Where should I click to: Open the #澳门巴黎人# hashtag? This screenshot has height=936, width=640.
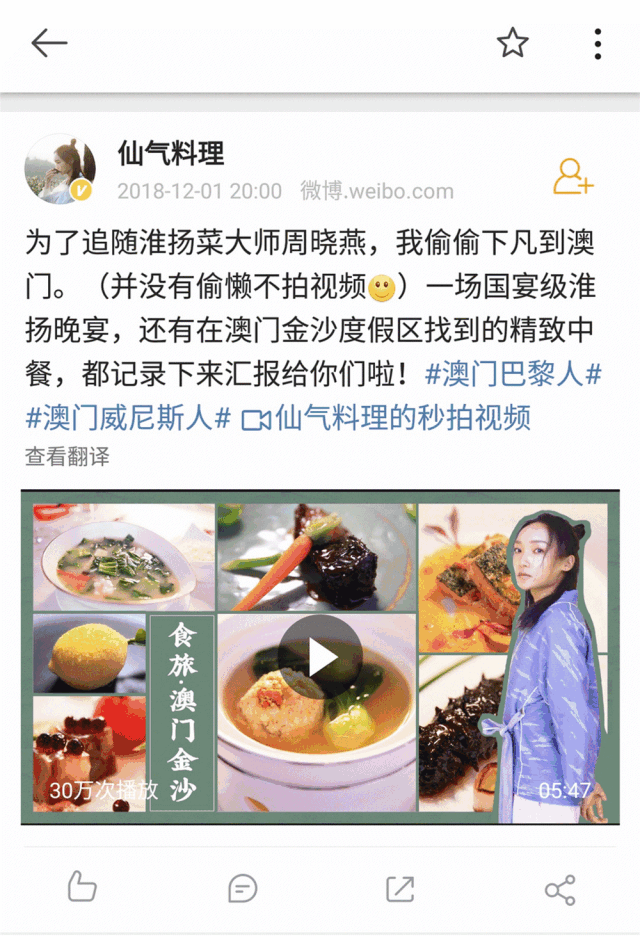tap(513, 374)
